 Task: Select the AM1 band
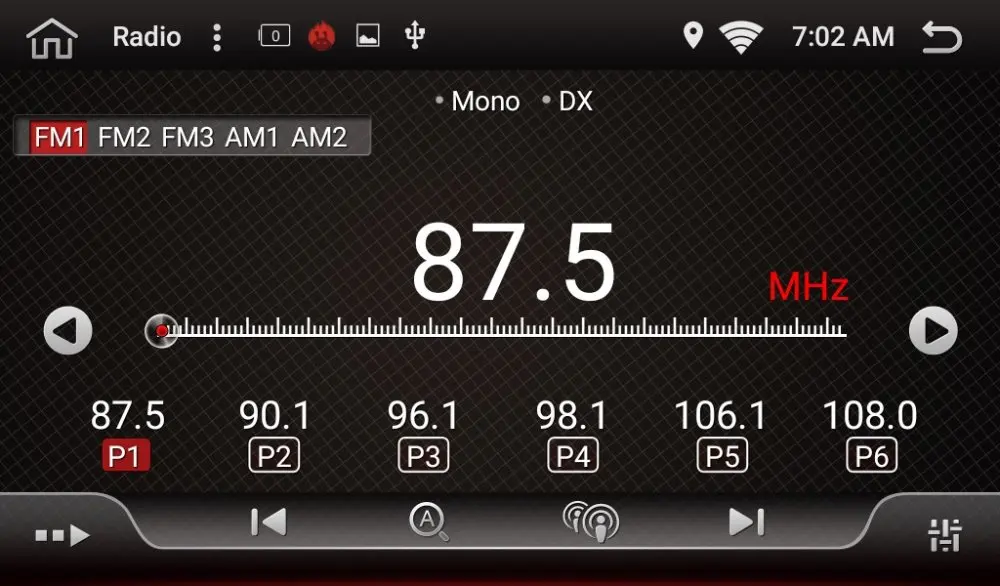coord(252,137)
